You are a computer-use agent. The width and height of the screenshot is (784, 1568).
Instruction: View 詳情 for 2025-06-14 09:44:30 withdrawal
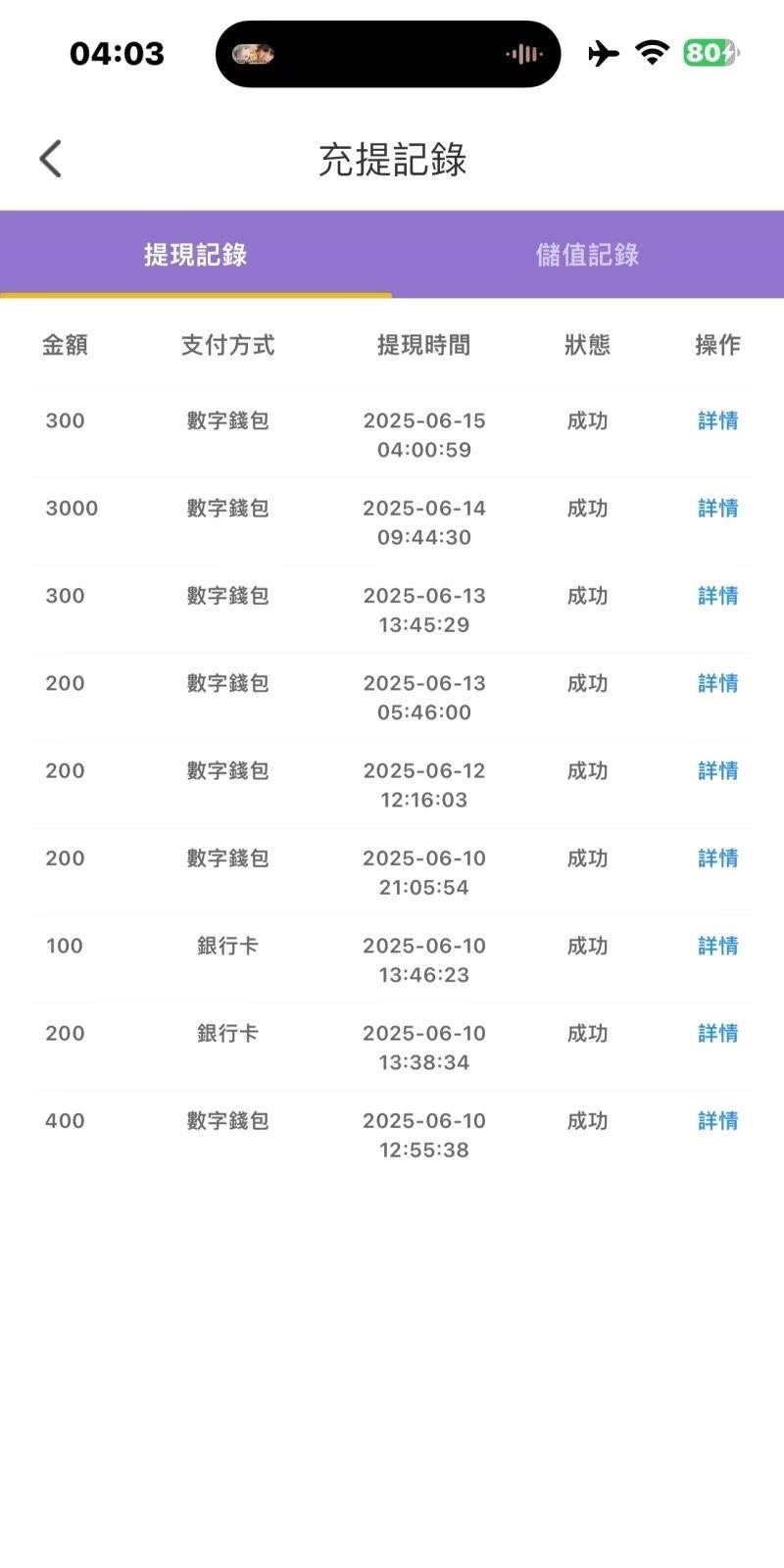pyautogui.click(x=717, y=509)
